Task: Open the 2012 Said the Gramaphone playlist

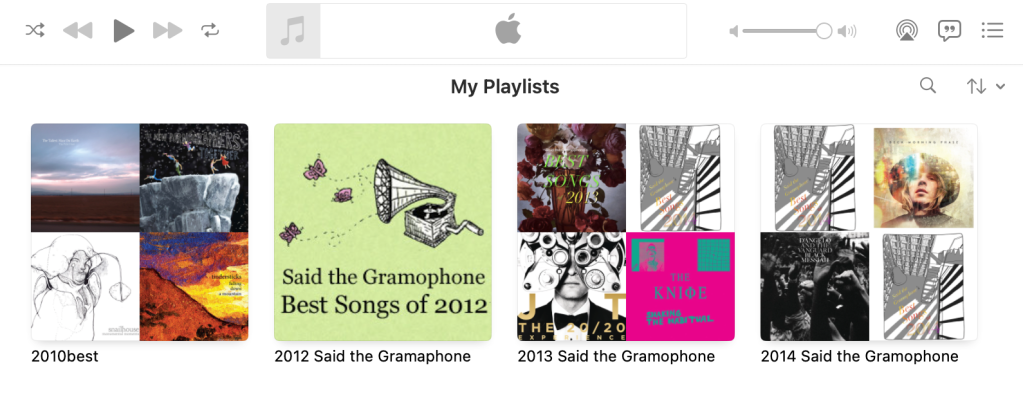Action: pyautogui.click(x=383, y=232)
